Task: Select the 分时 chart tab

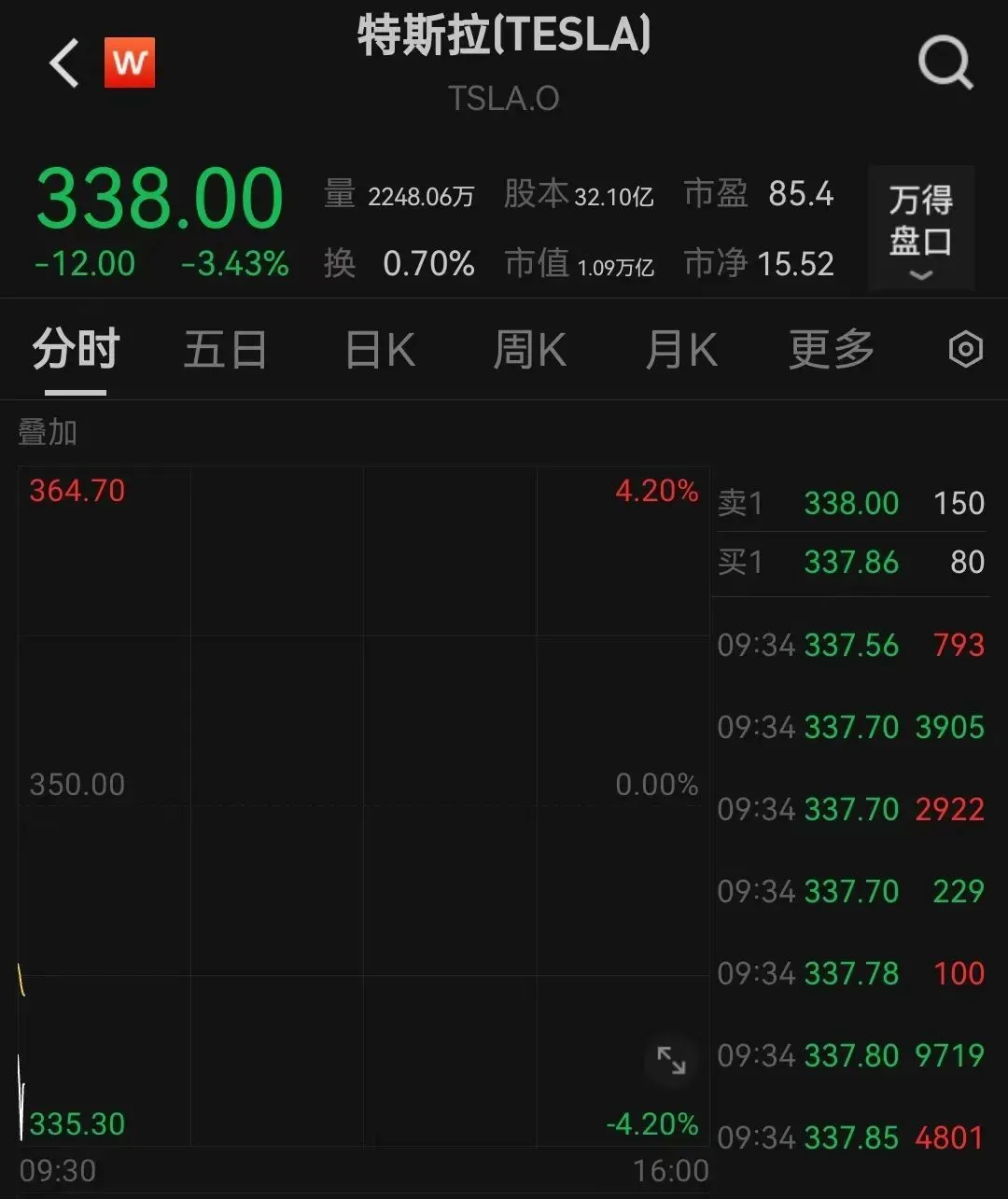Action: [76, 351]
